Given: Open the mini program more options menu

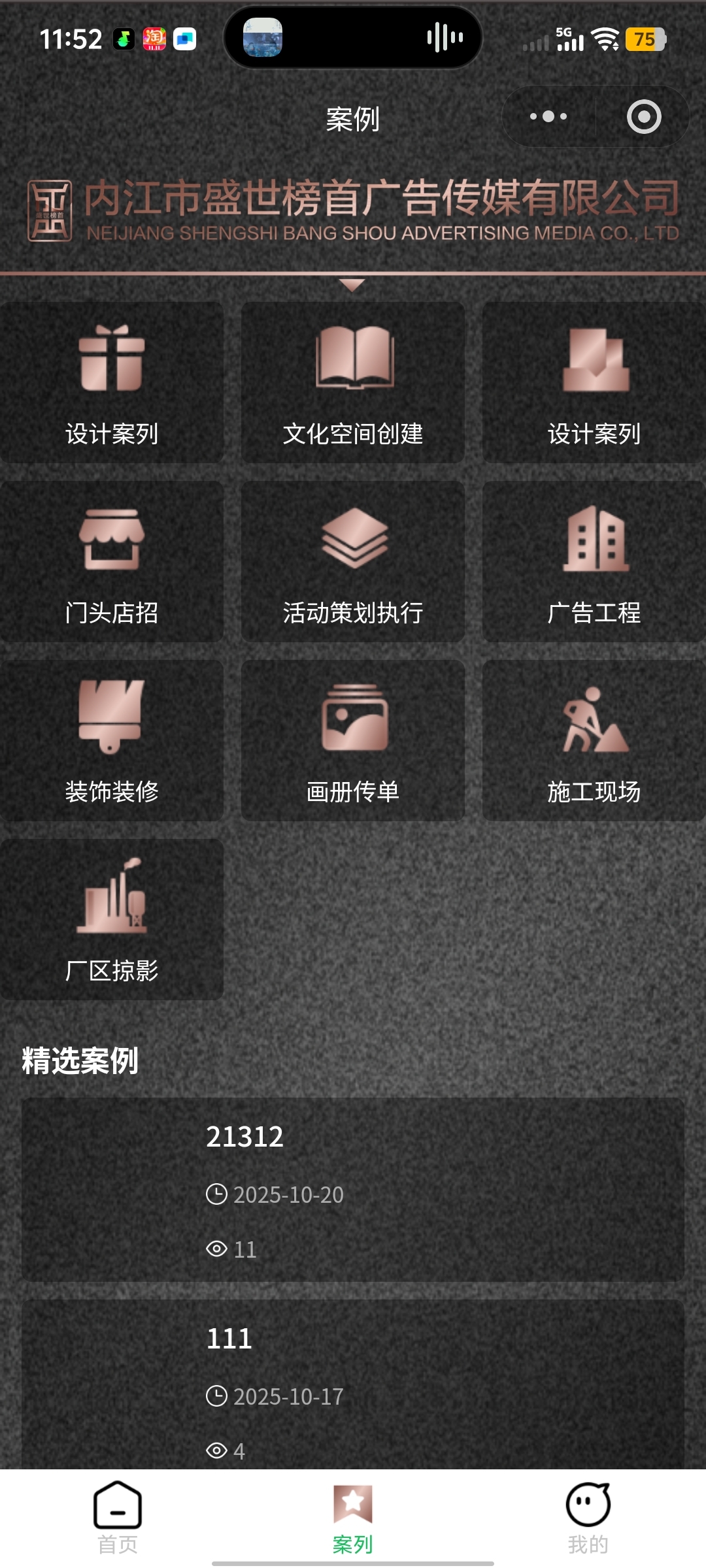Looking at the screenshot, I should (x=548, y=117).
